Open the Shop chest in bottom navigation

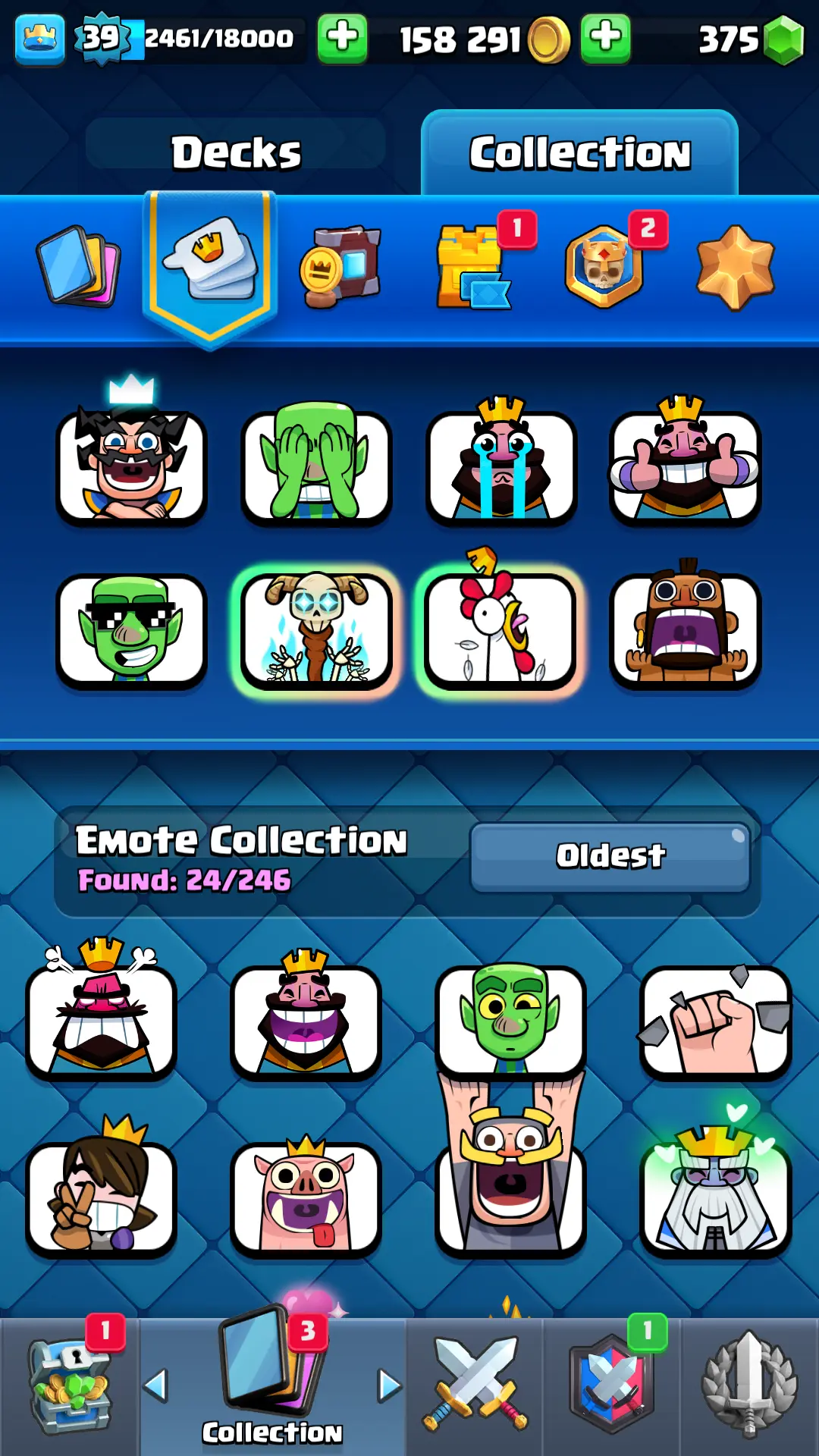pos(70,1387)
